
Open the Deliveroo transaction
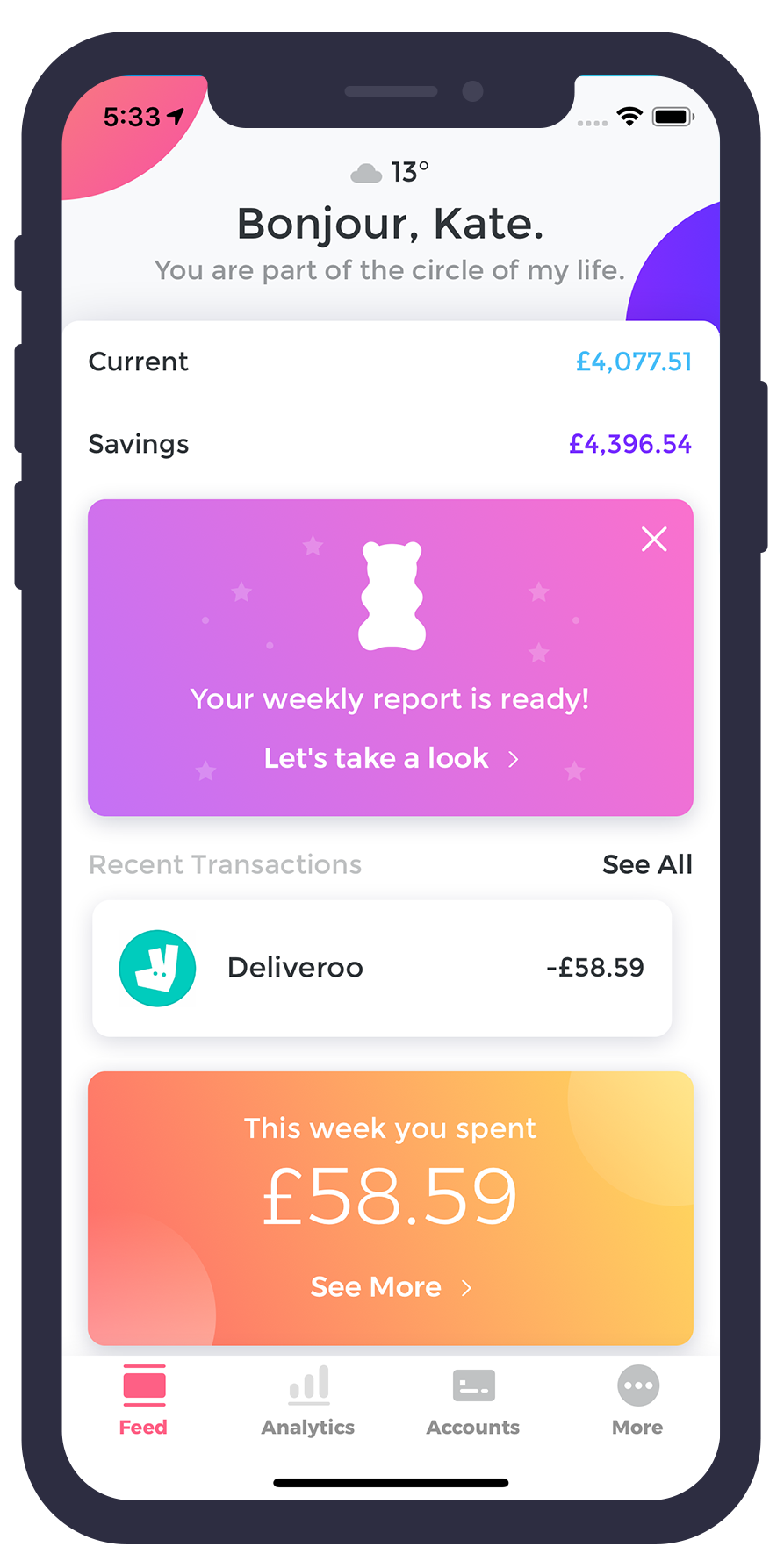(x=382, y=968)
